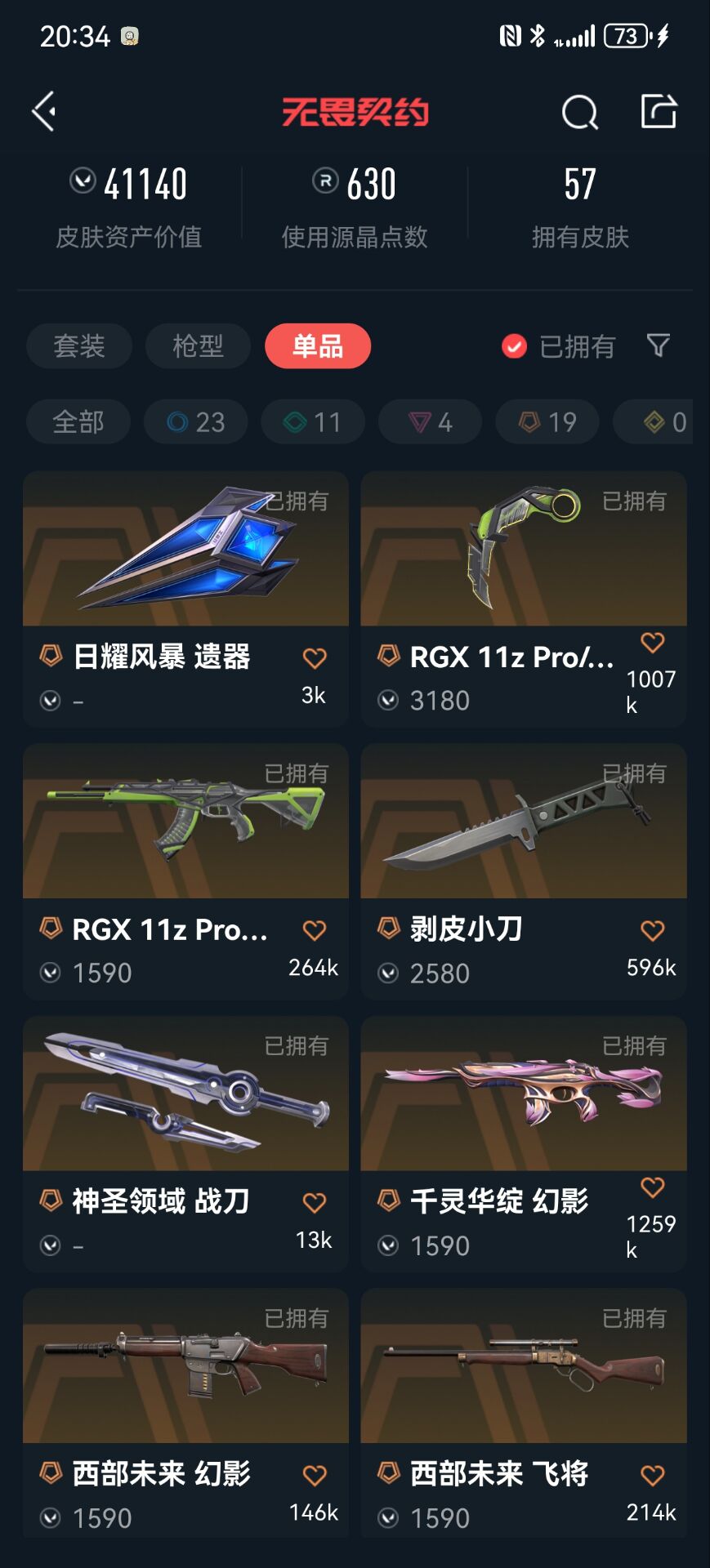Like the 千灵华绽 幻影 skin
Image resolution: width=710 pixels, height=1568 pixels.
click(x=652, y=1187)
